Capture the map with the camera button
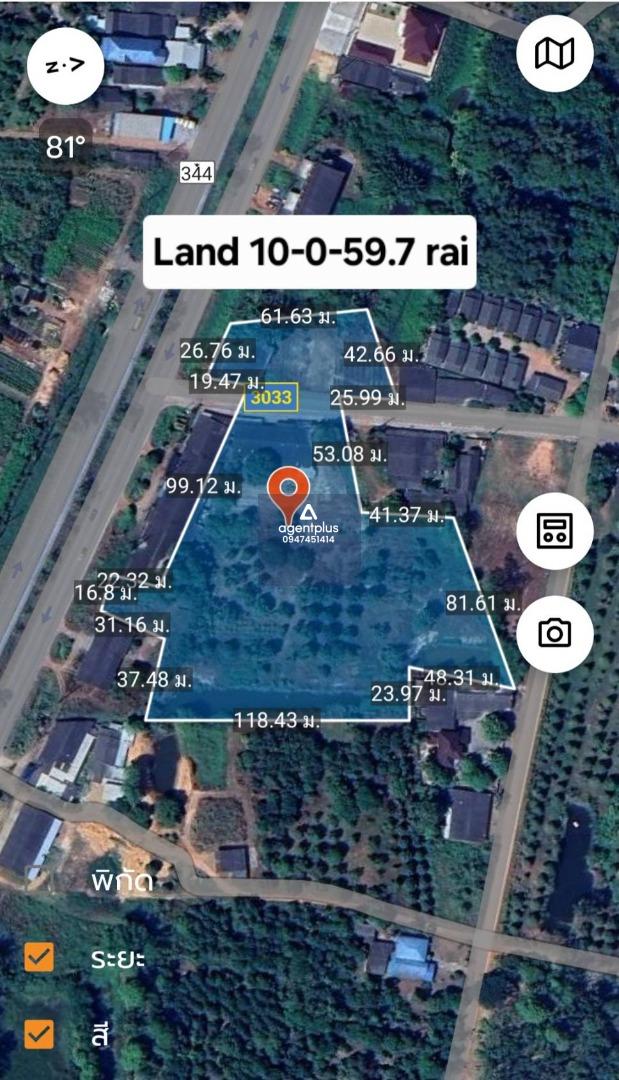This screenshot has height=1080, width=619. pos(554,633)
